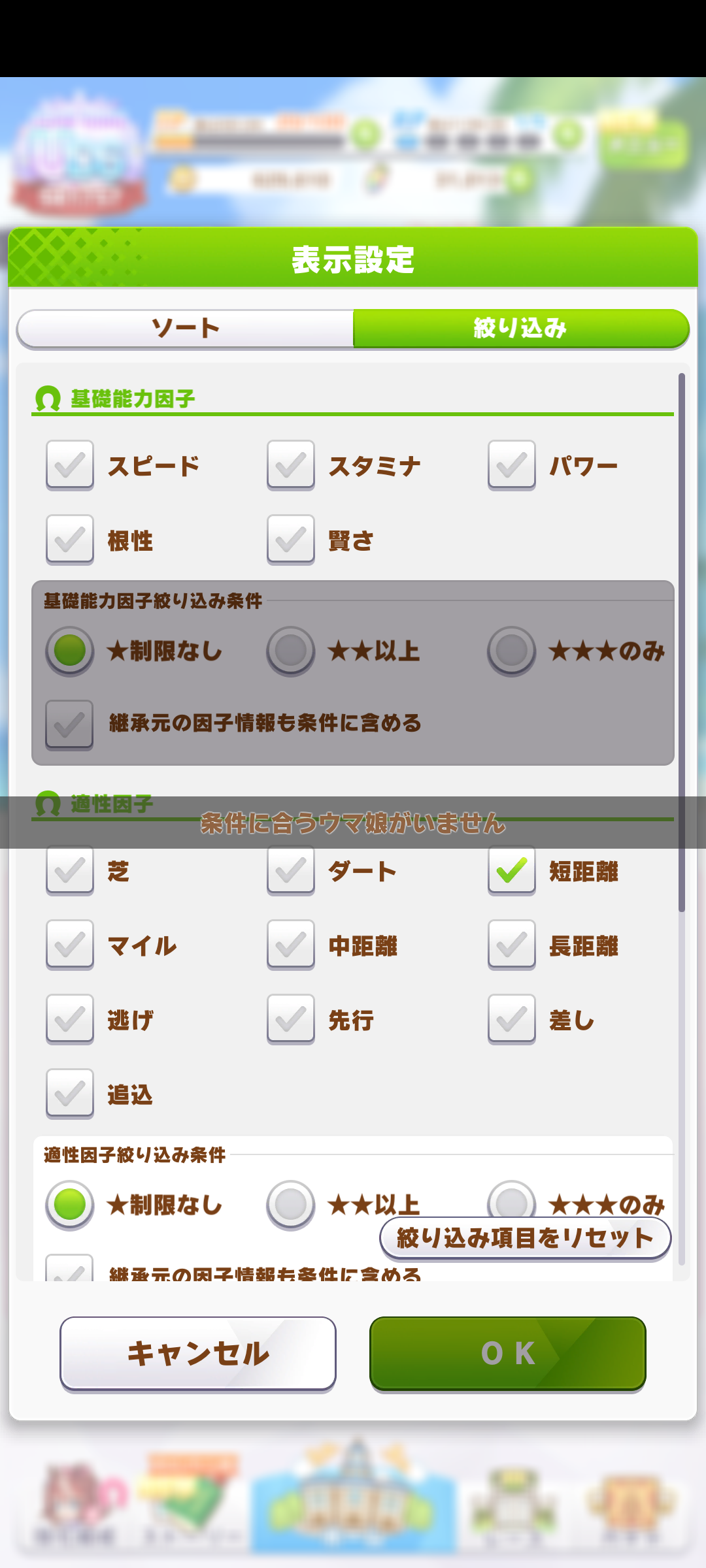Enable the パワー factor checkbox
The width and height of the screenshot is (706, 1568).
512,465
